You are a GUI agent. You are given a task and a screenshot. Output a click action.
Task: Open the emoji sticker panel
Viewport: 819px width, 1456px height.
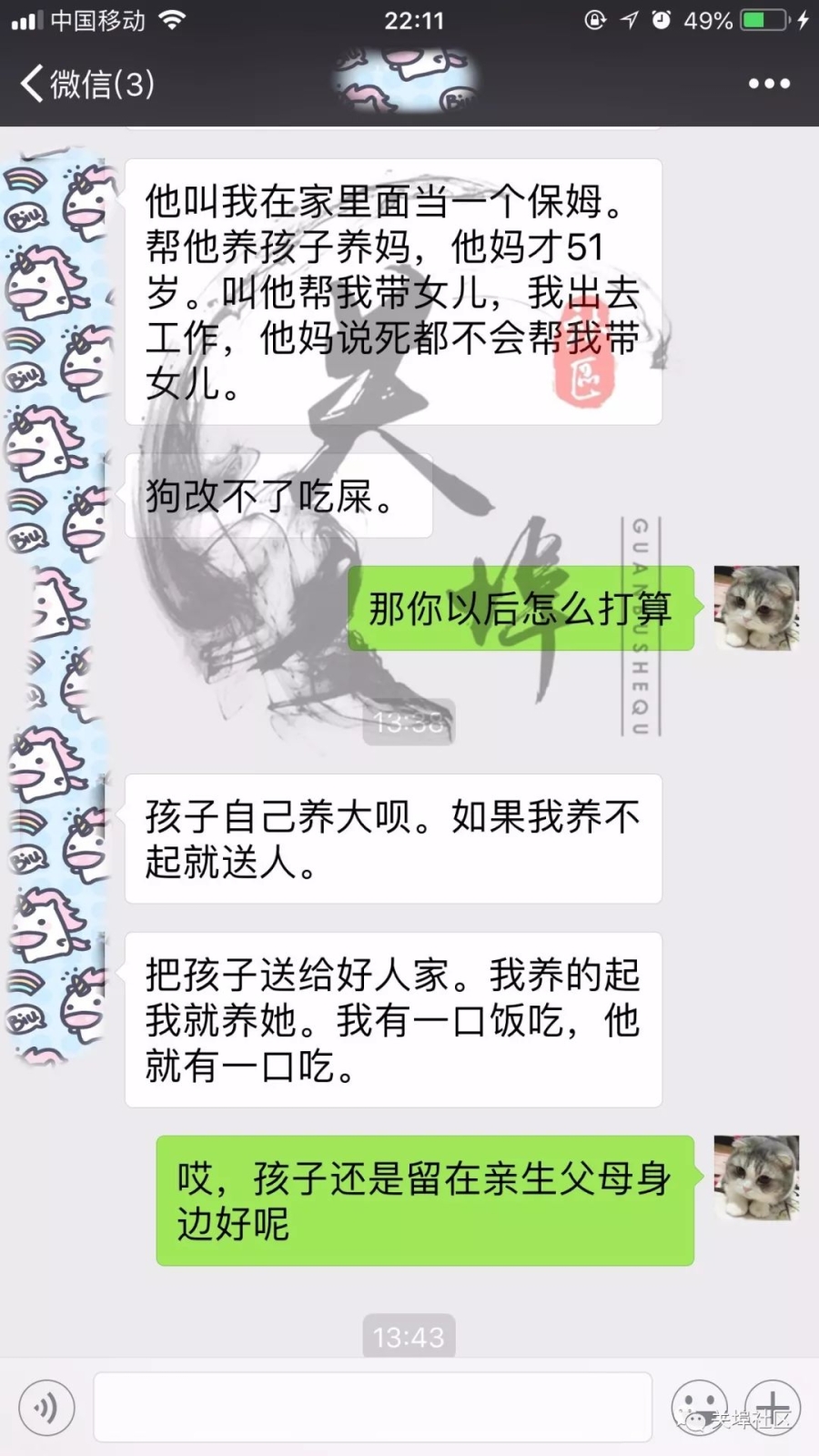click(699, 1407)
